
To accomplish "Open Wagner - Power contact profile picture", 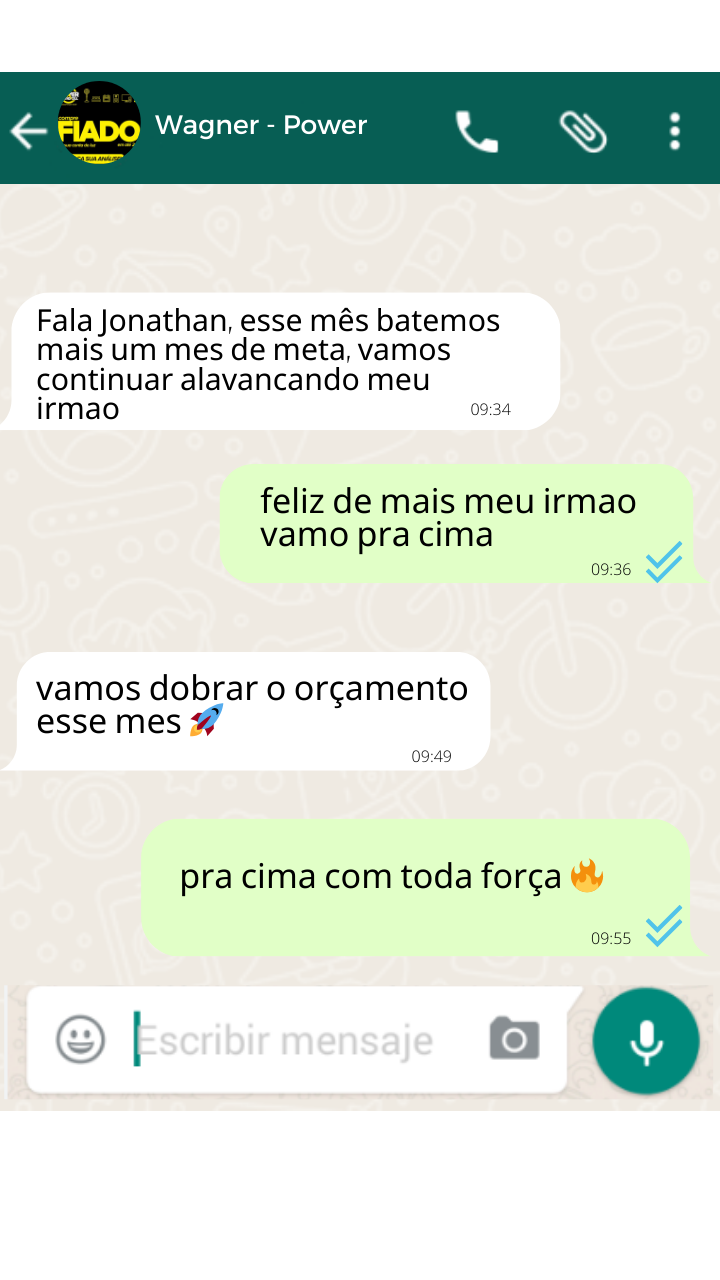I will coord(98,124).
